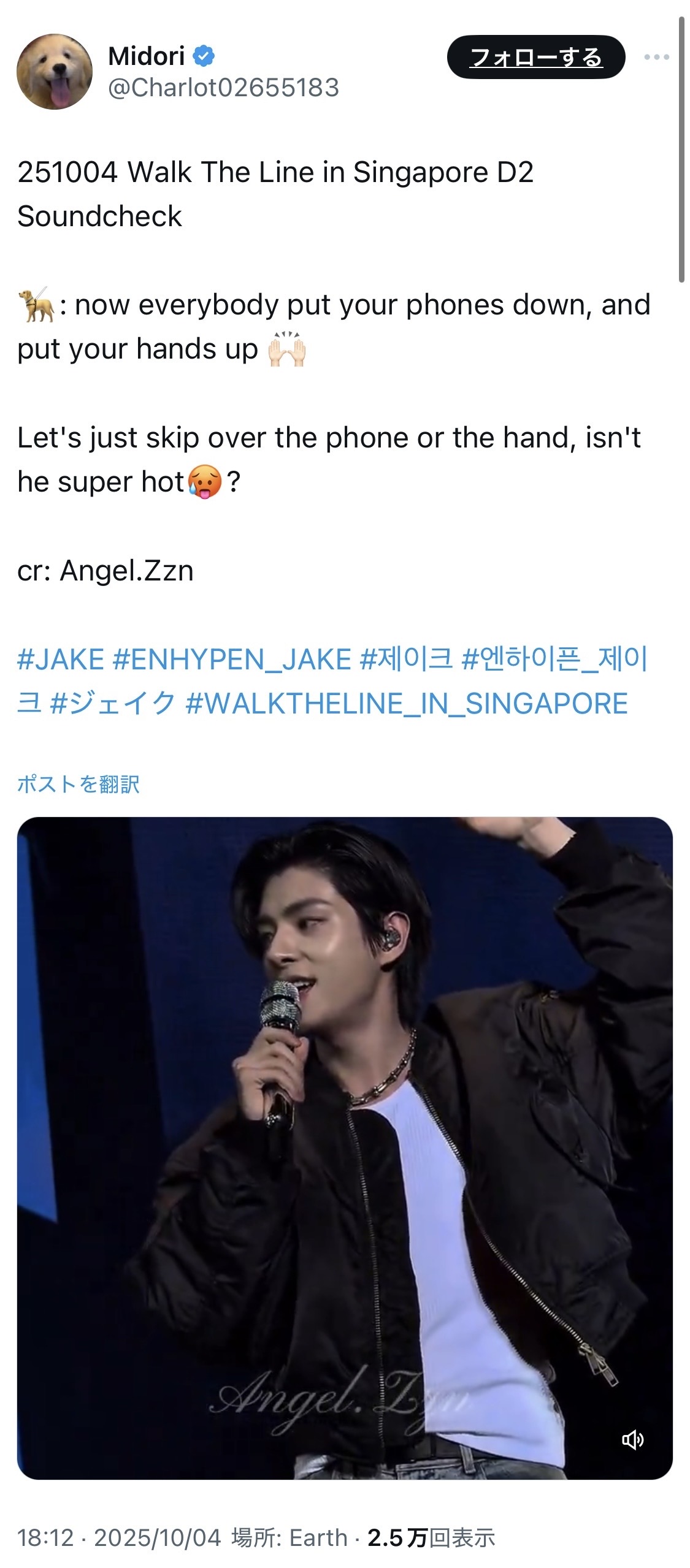690x1568 pixels.
Task: Translate the post via ポストを翻訳
Action: tap(79, 784)
